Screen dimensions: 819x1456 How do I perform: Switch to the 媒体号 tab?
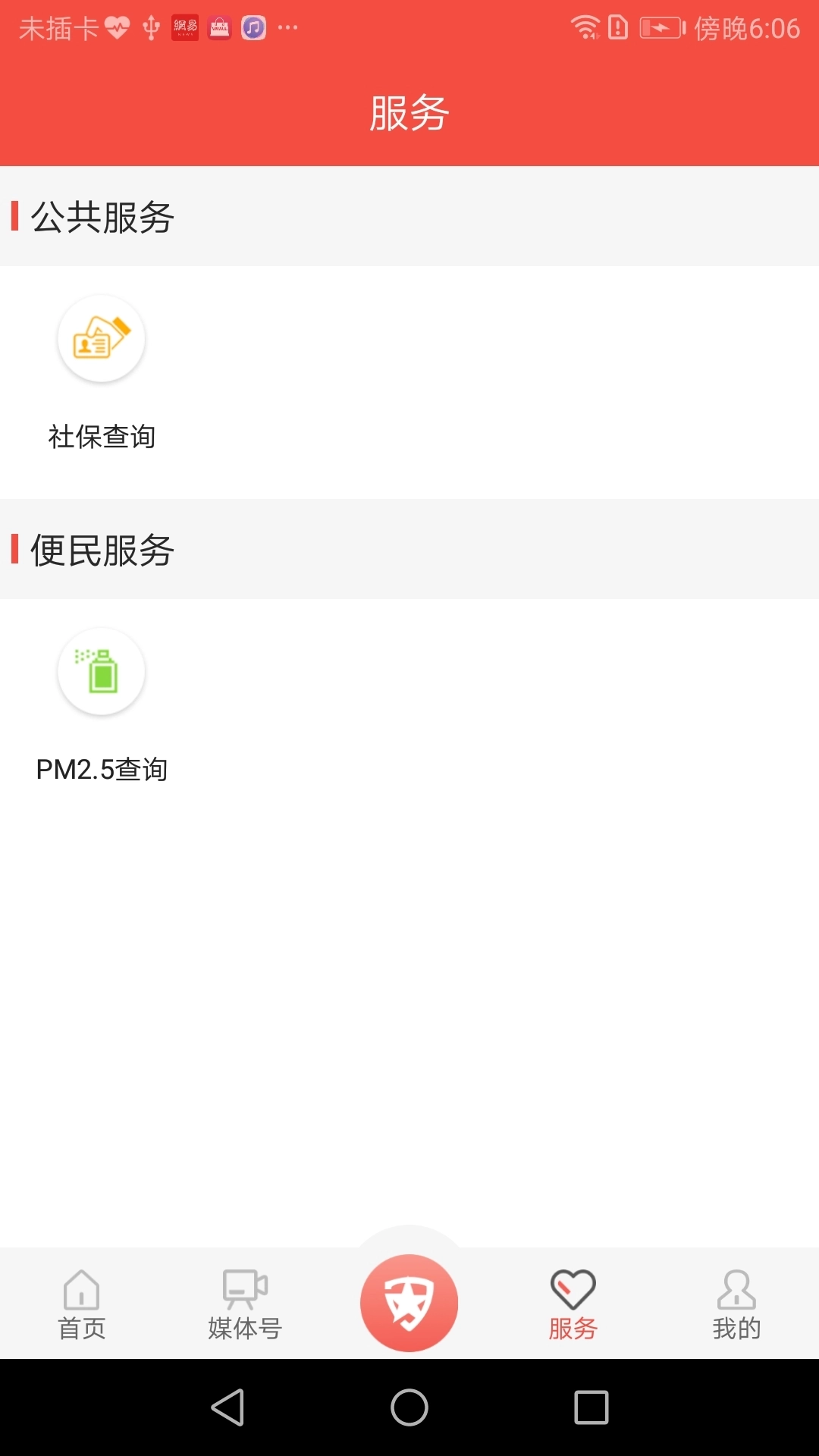pos(245,1304)
